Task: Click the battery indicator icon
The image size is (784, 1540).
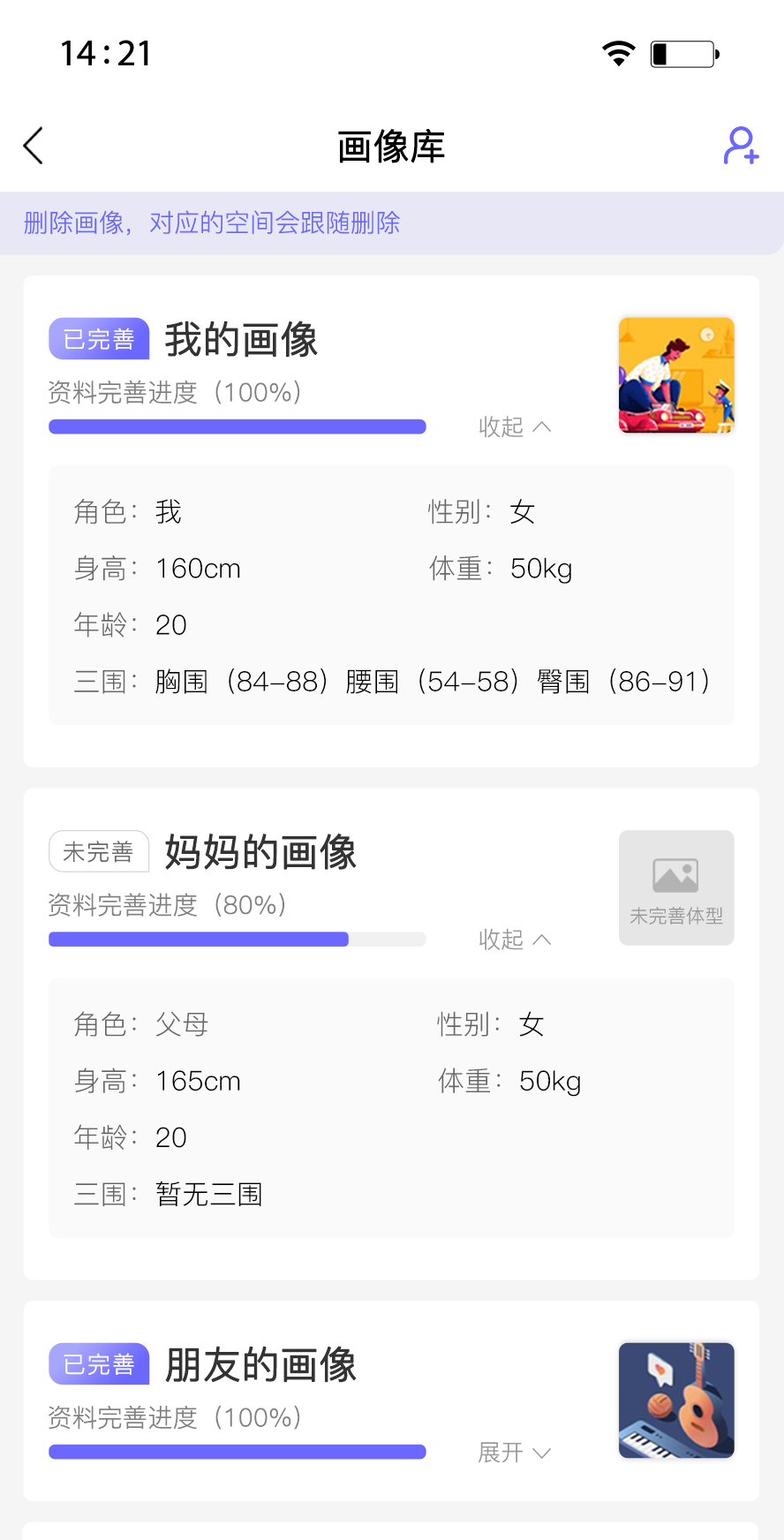Action: tap(683, 54)
